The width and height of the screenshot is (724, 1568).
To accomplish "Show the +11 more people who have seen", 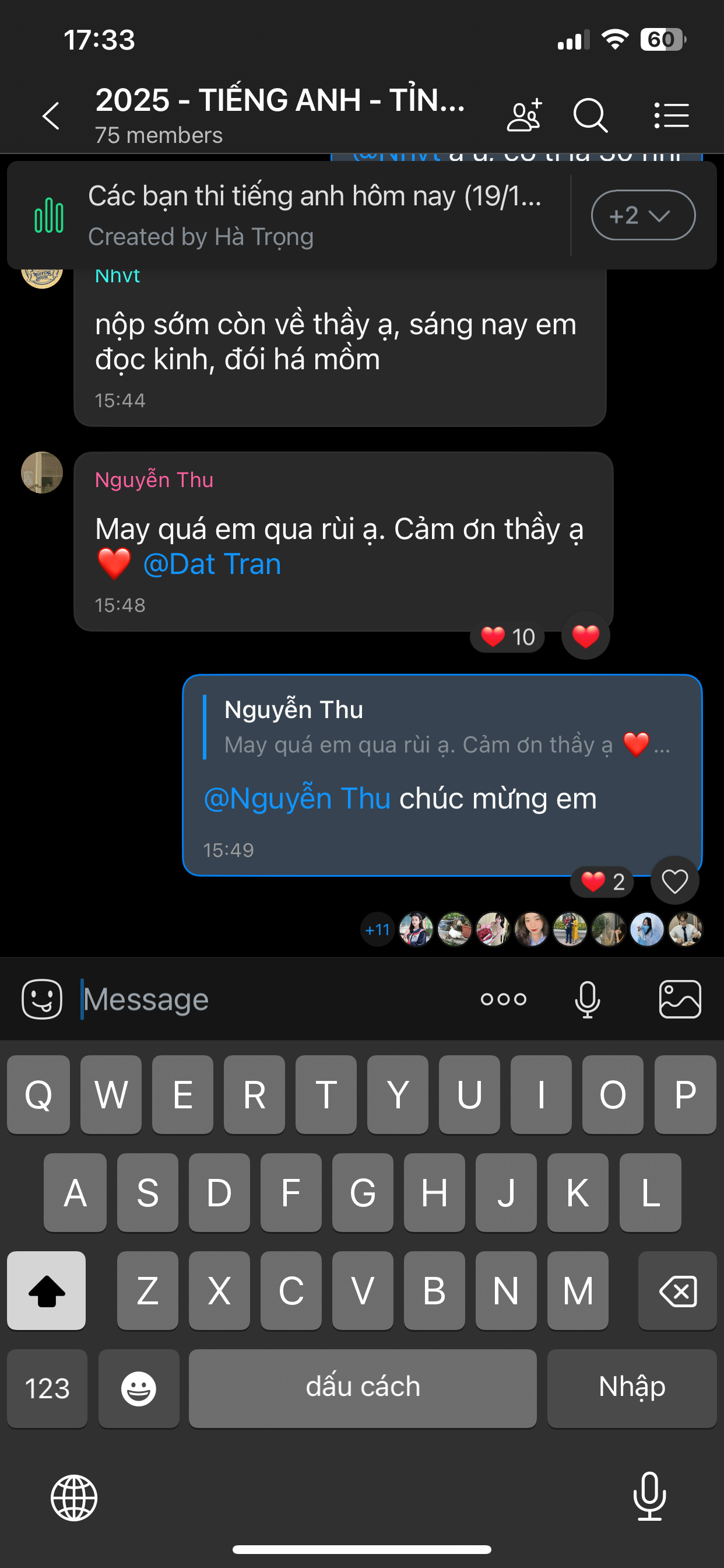I will (377, 929).
